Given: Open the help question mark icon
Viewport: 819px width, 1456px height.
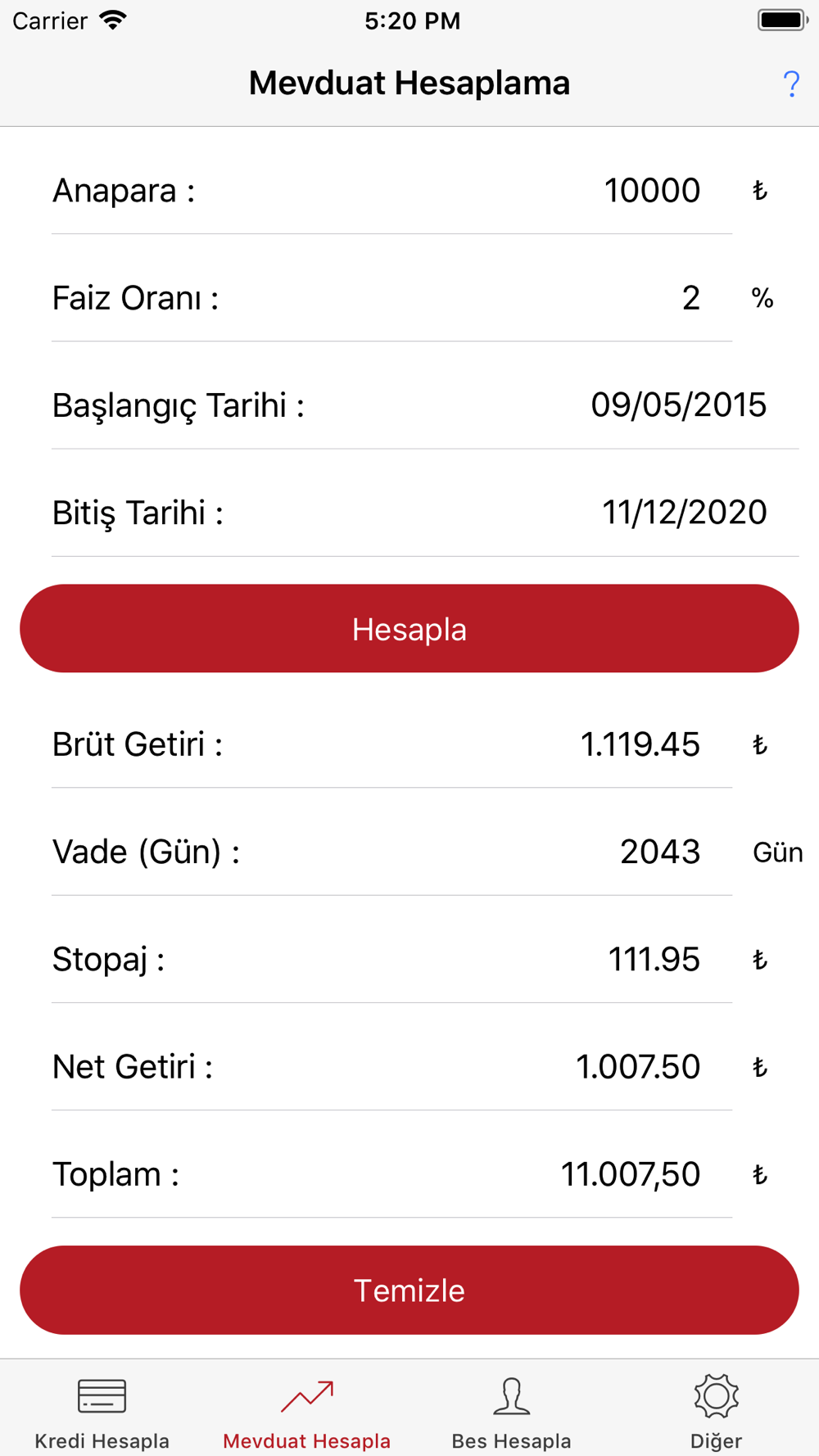Looking at the screenshot, I should pyautogui.click(x=791, y=84).
